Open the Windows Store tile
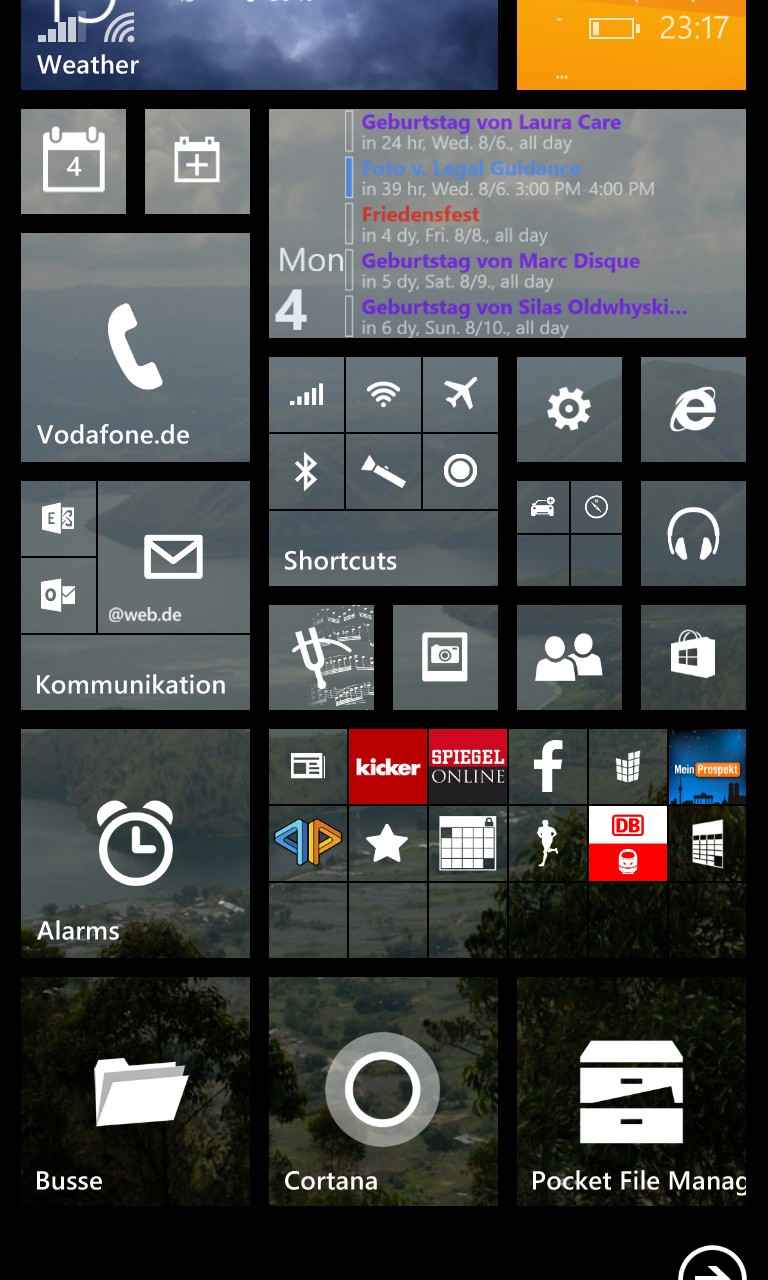This screenshot has width=768, height=1280. point(693,657)
